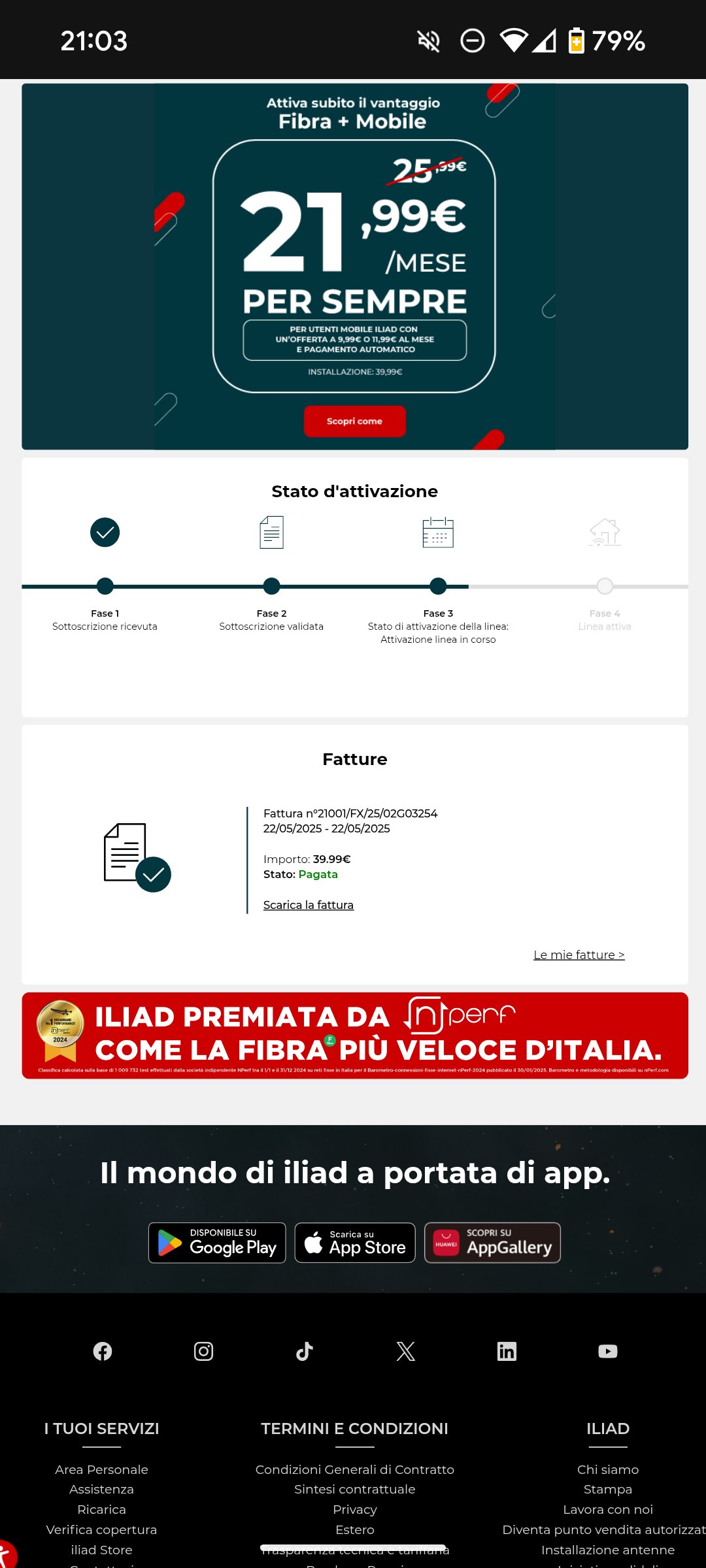Open Le mie fatture link
The height and width of the screenshot is (1568, 706).
pos(579,955)
